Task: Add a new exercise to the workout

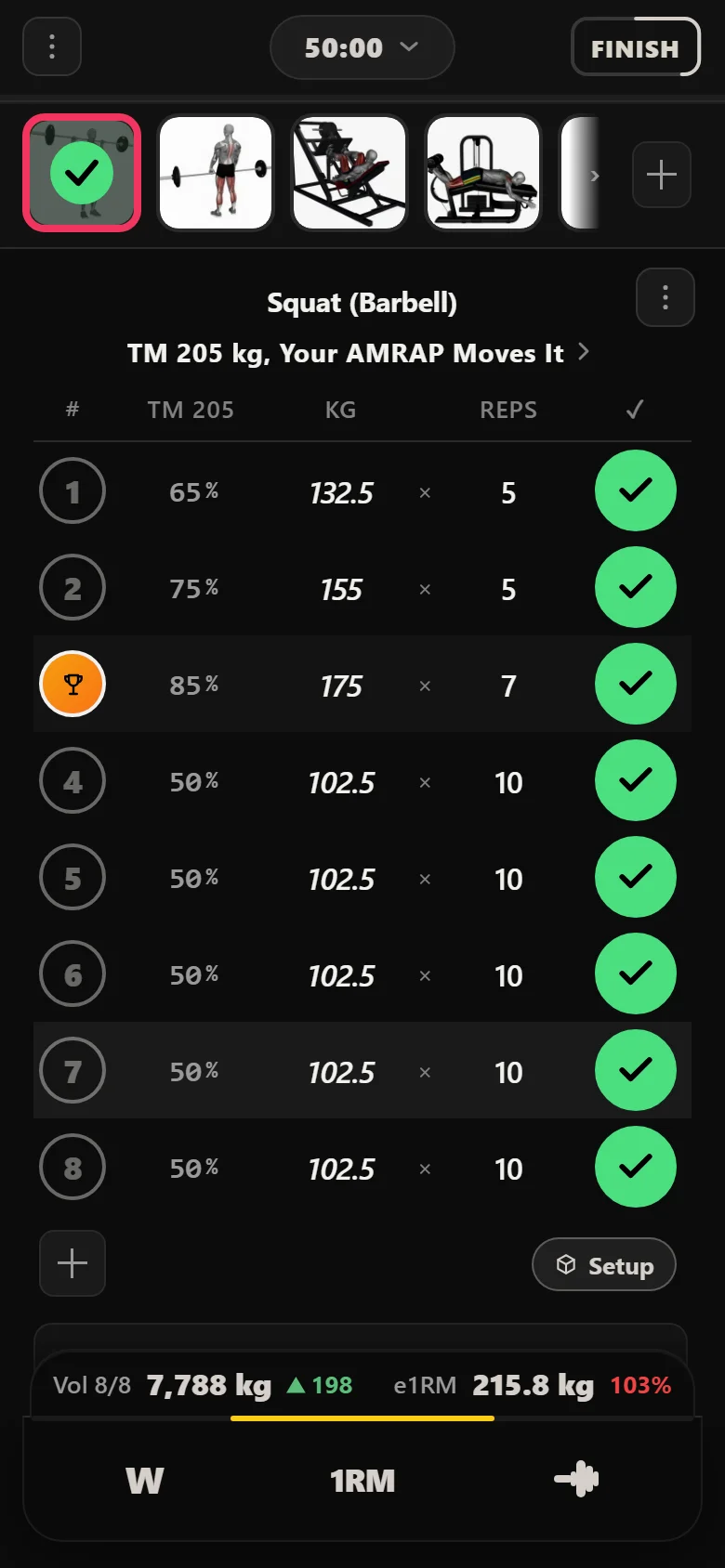Action: pos(662,175)
